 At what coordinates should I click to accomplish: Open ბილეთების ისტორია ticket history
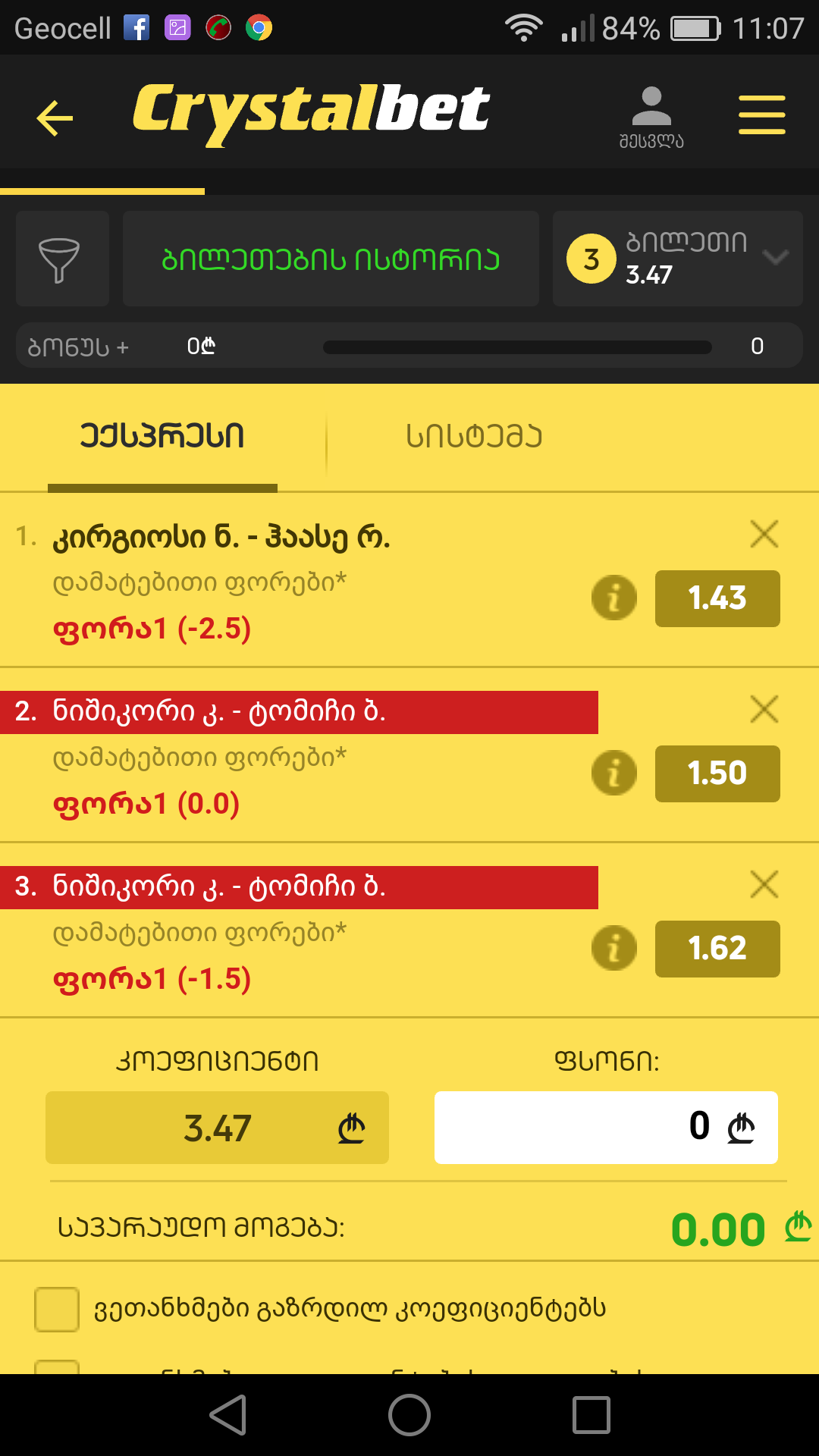coord(331,259)
